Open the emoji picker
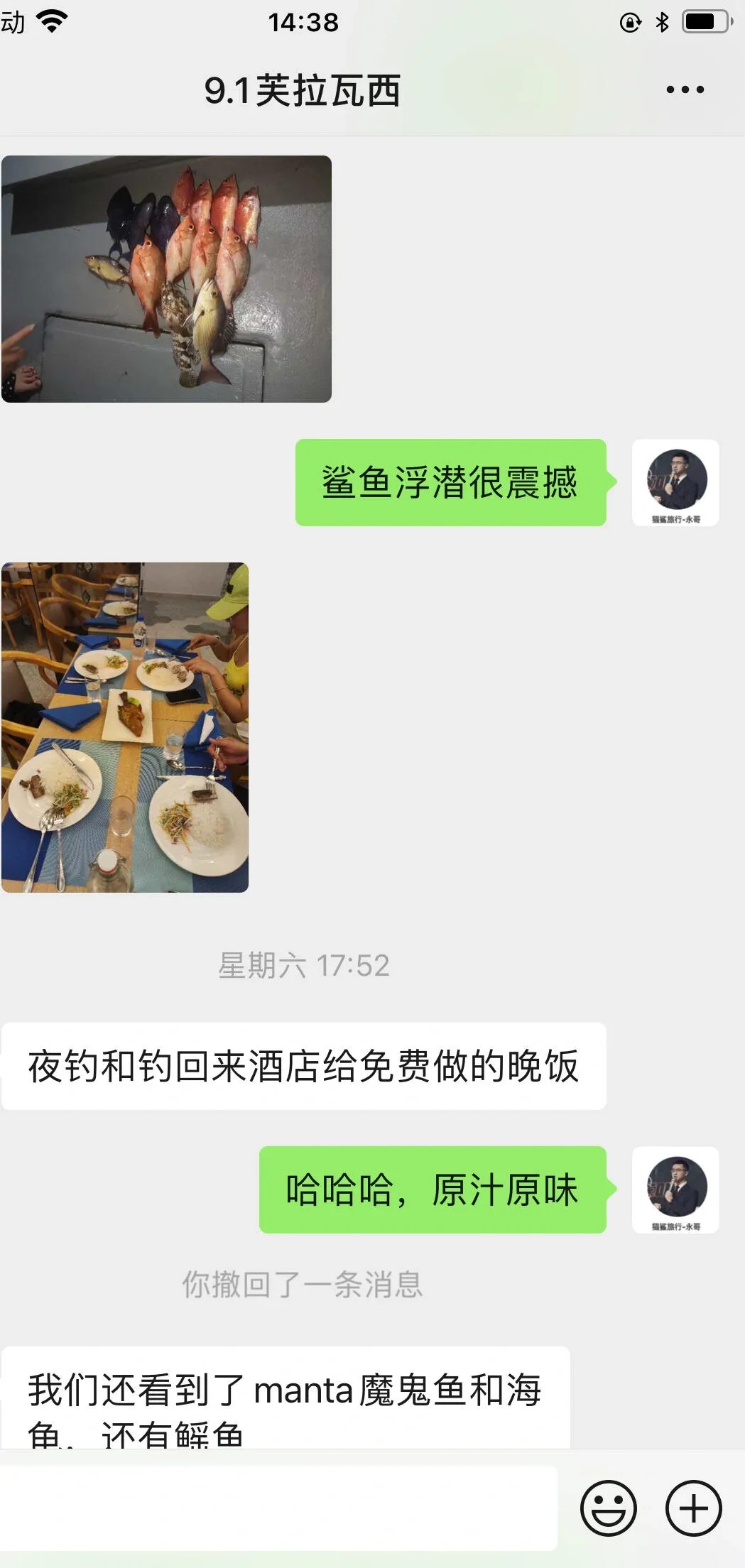This screenshot has width=745, height=1568. coord(609,1508)
